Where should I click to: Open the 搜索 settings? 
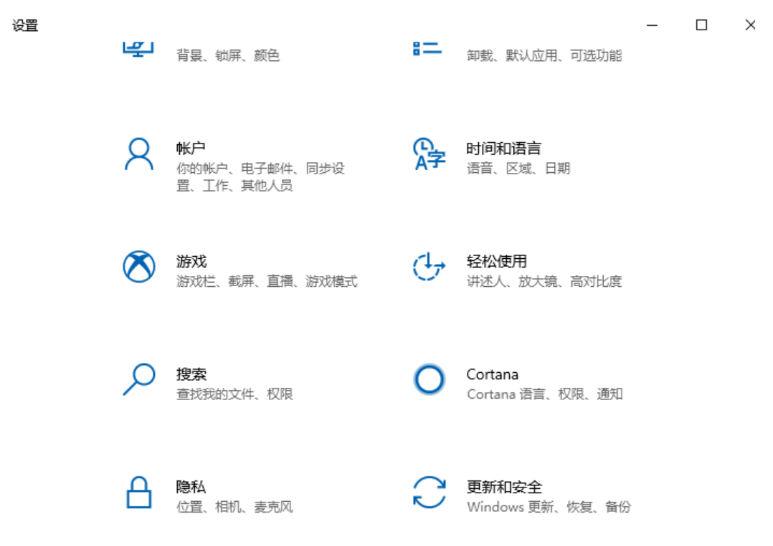click(x=191, y=374)
